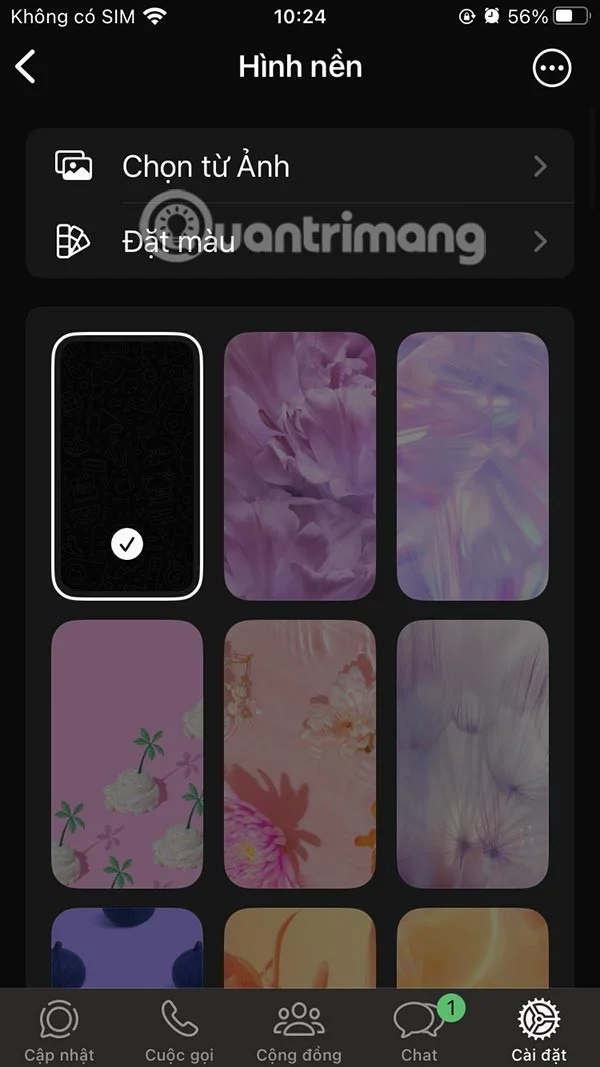Go to the Chat tab

click(x=419, y=1030)
